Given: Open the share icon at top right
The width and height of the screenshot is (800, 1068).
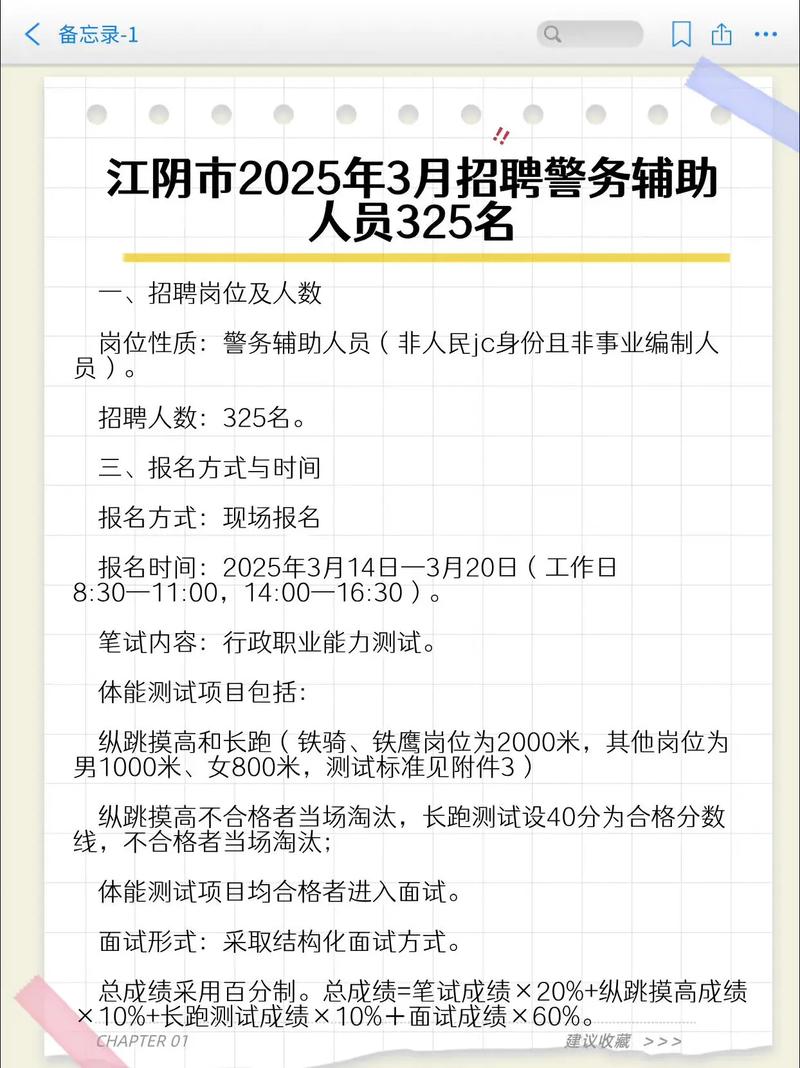Looking at the screenshot, I should [x=722, y=34].
